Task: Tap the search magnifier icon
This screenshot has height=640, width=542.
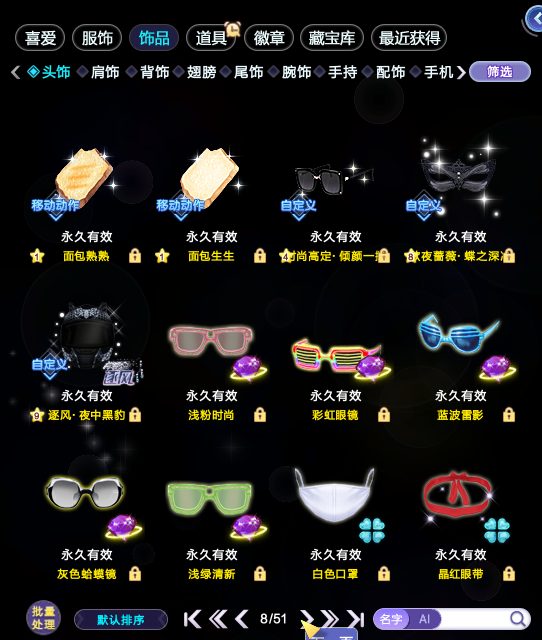Action: 518,619
